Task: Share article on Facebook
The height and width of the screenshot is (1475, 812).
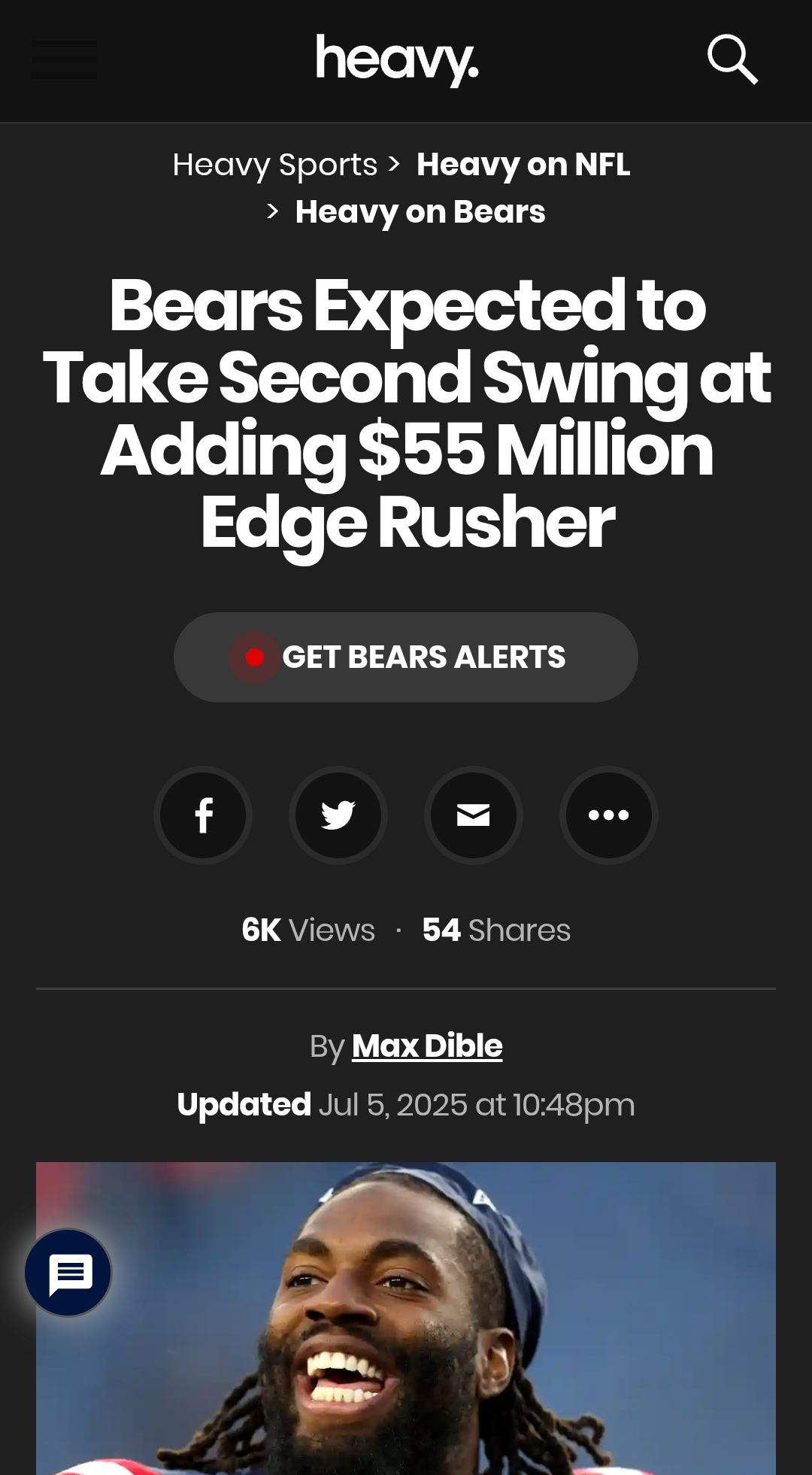Action: (x=203, y=815)
